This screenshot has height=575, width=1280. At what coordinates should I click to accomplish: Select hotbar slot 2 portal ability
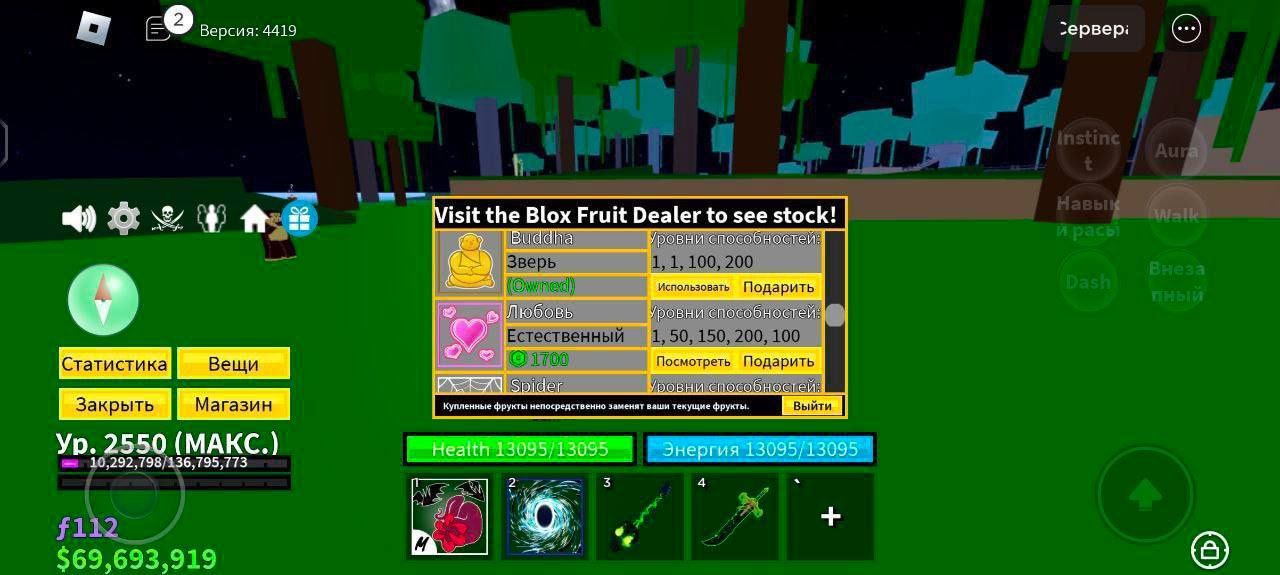544,516
